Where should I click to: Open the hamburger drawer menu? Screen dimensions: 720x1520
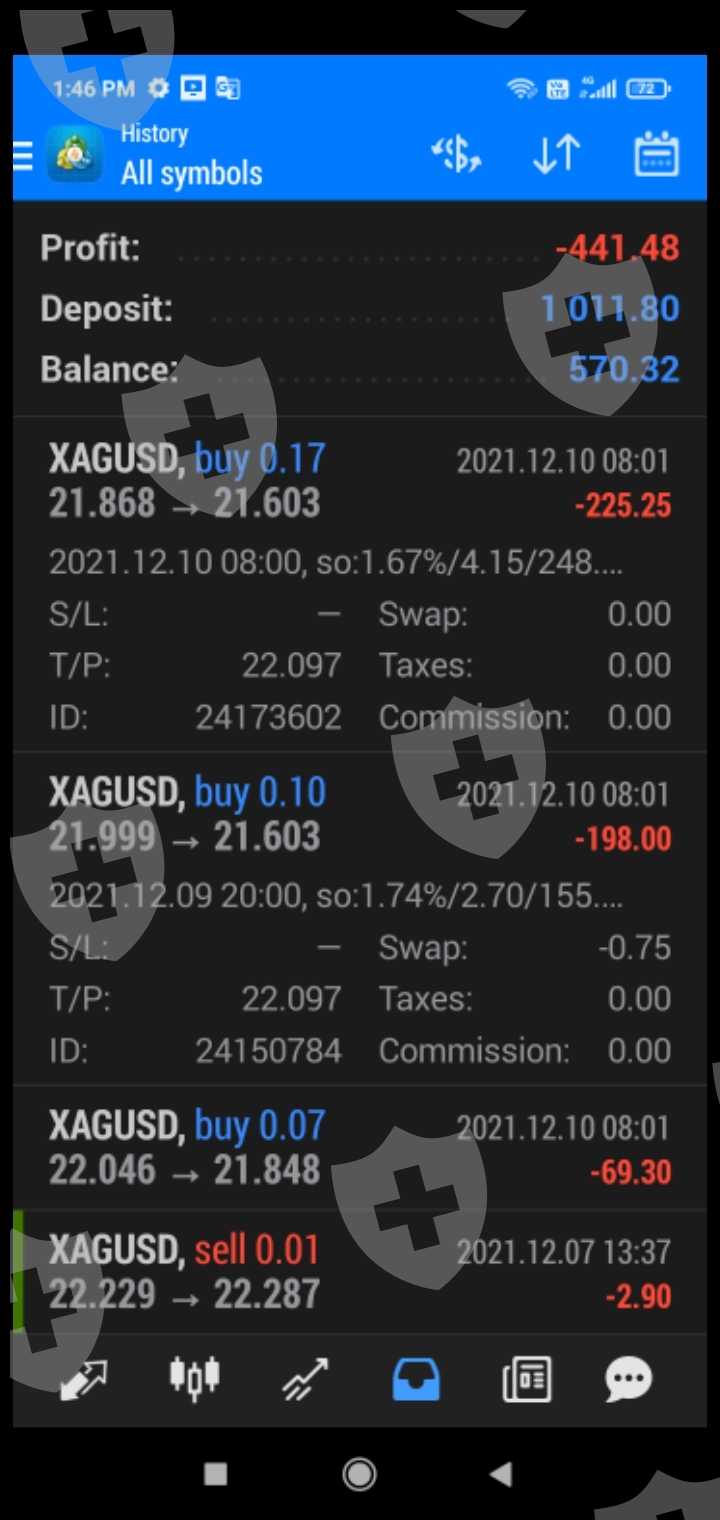[x=24, y=156]
